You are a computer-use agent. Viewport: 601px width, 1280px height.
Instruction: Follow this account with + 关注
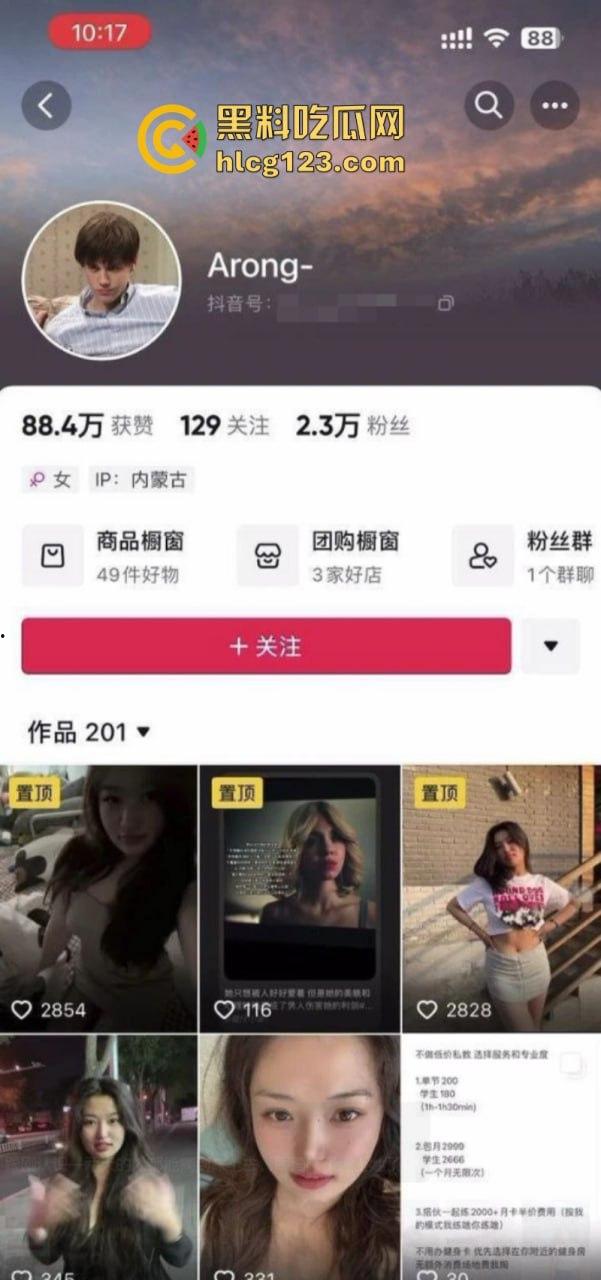click(266, 646)
